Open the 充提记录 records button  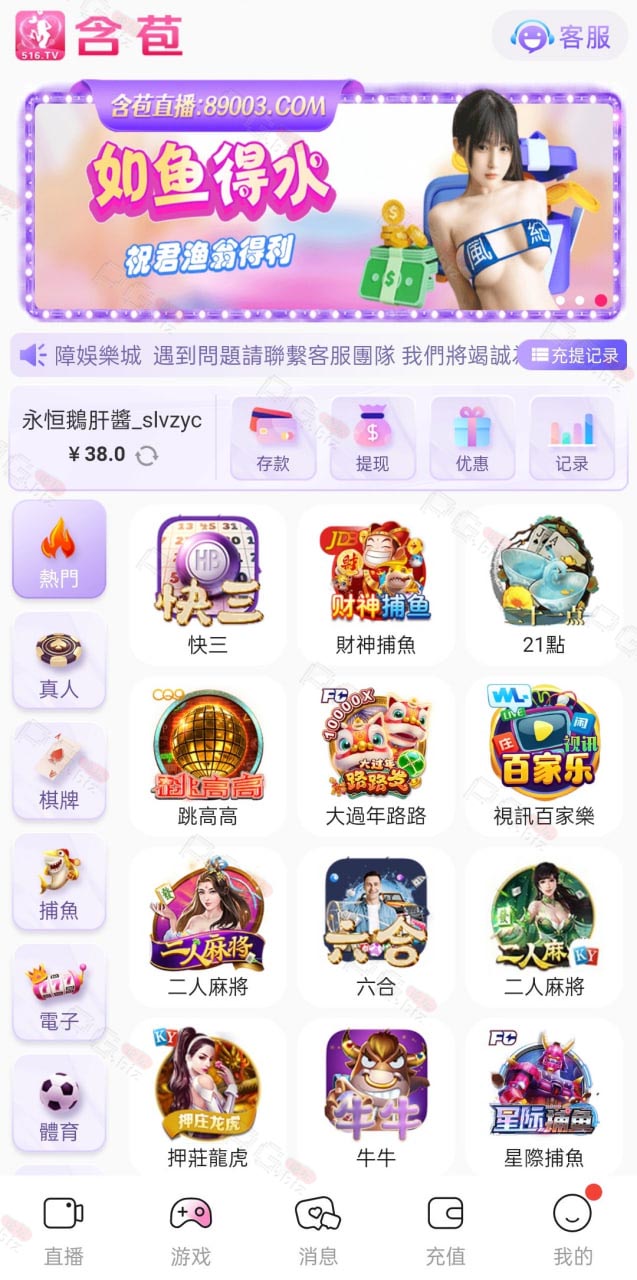coord(574,354)
